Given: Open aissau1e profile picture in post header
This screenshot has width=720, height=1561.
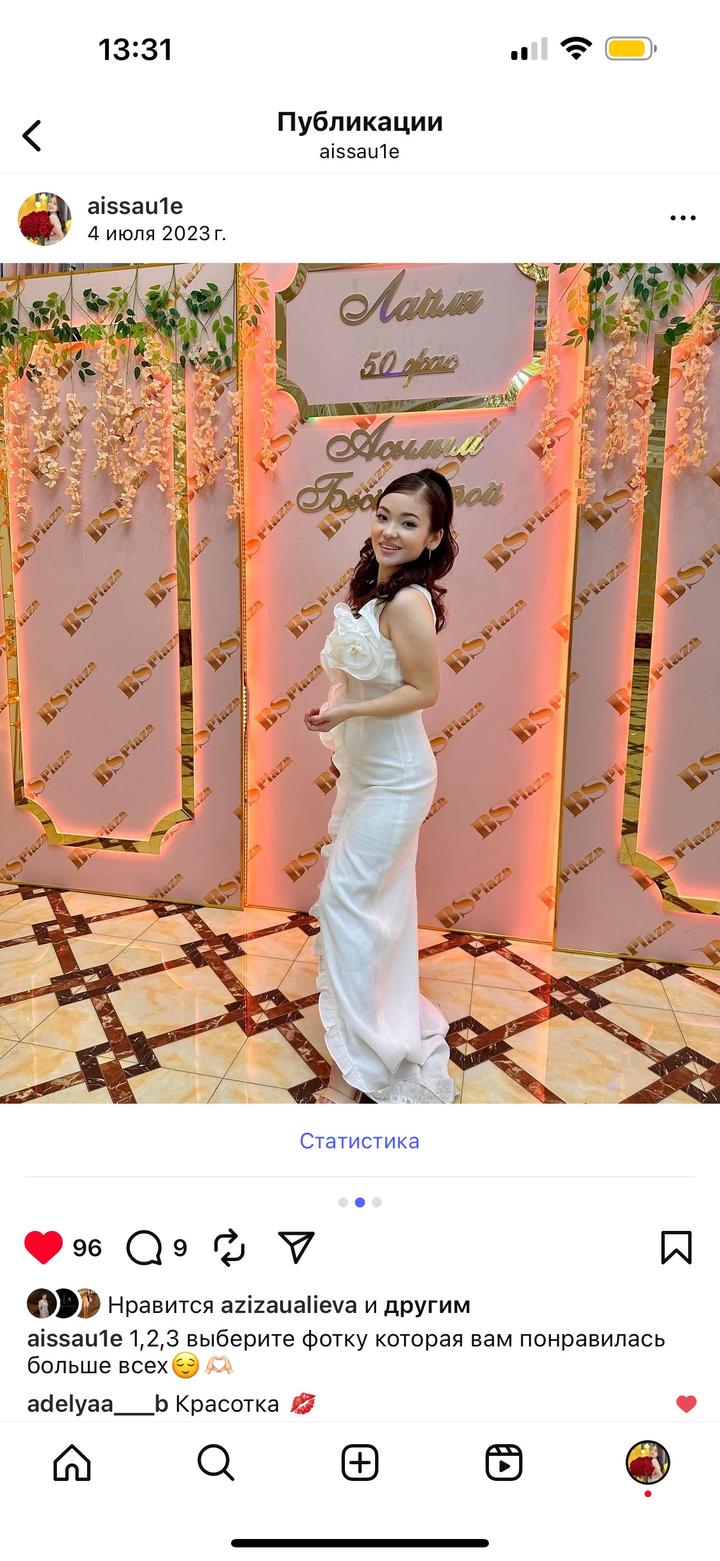Looking at the screenshot, I should [x=44, y=219].
